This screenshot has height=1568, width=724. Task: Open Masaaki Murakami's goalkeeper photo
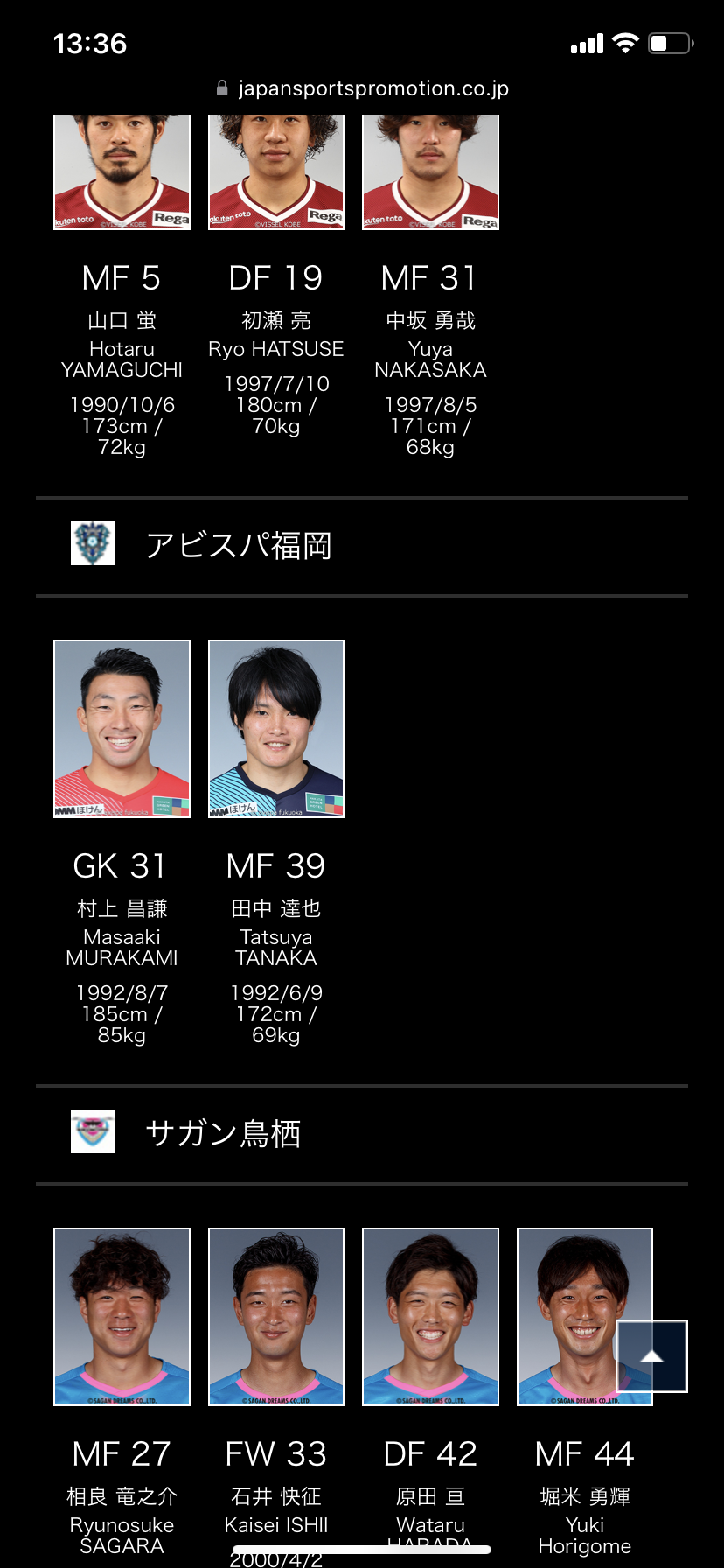[x=122, y=729]
